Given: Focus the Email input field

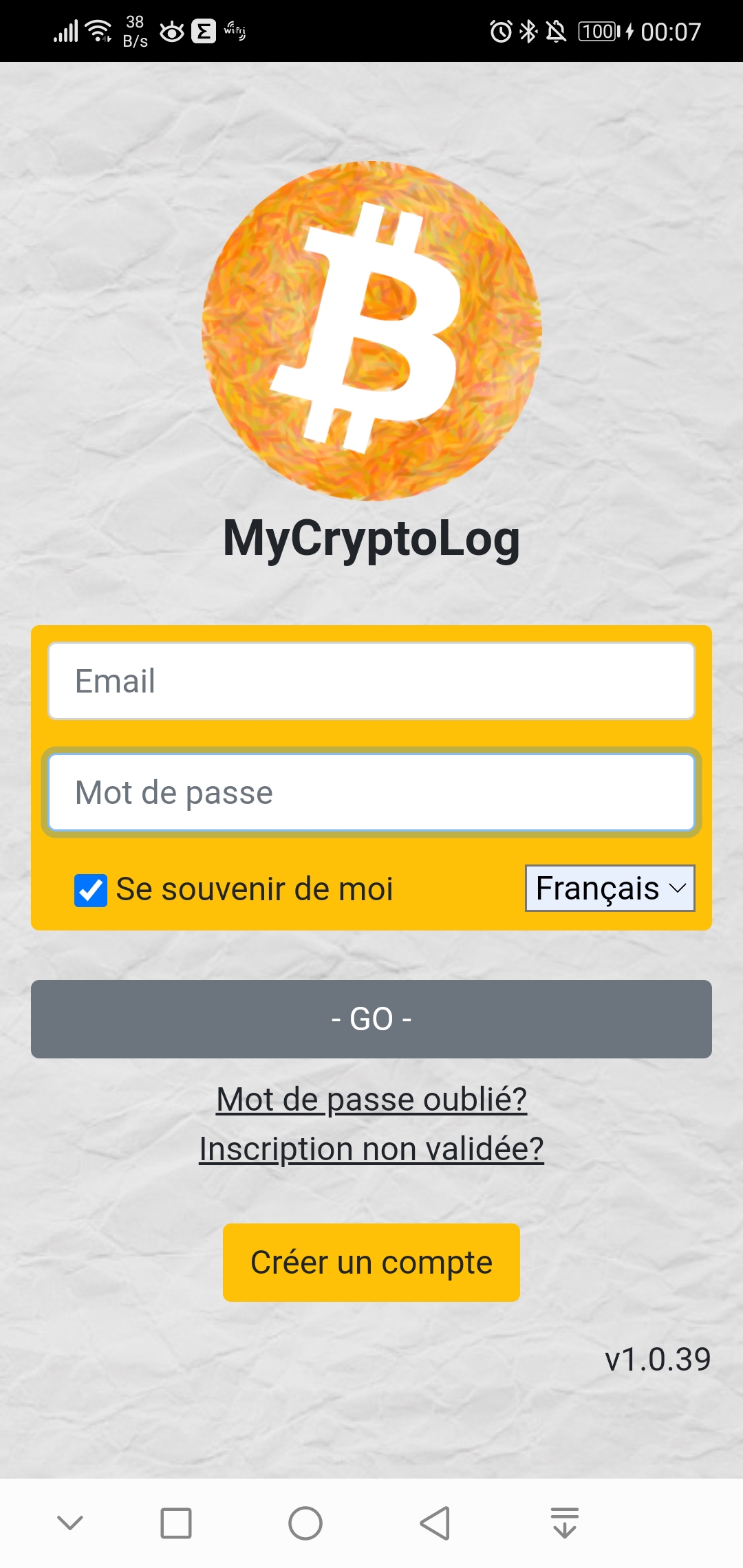Looking at the screenshot, I should tap(371, 681).
